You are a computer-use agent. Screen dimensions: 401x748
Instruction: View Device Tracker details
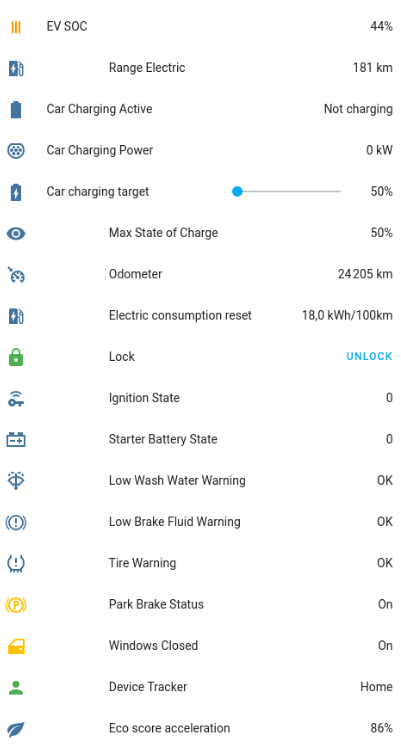[x=201, y=686]
